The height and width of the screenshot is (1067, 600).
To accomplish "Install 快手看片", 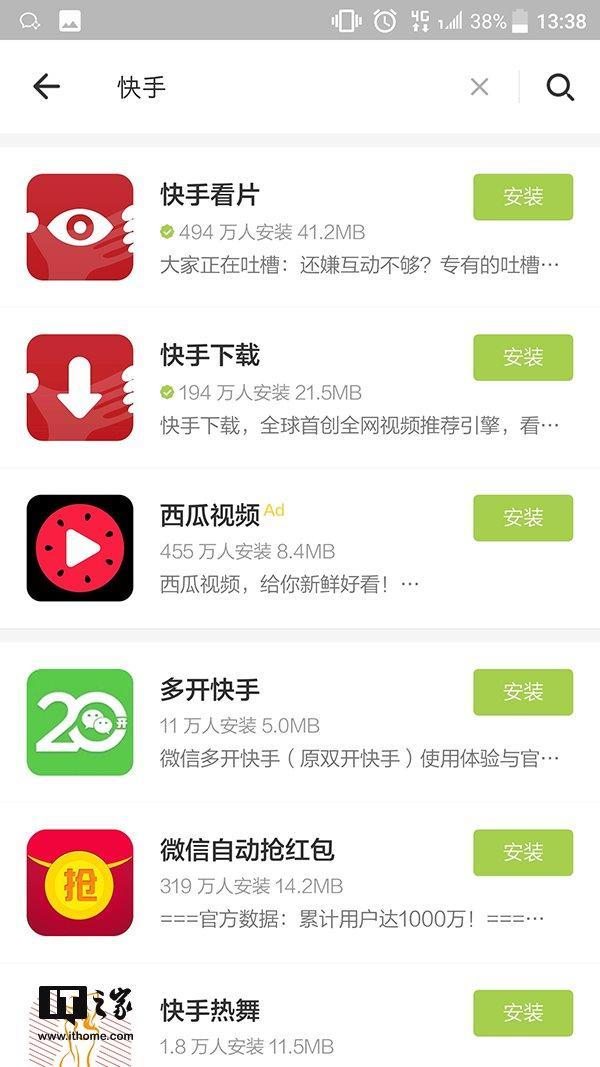I will (x=522, y=197).
